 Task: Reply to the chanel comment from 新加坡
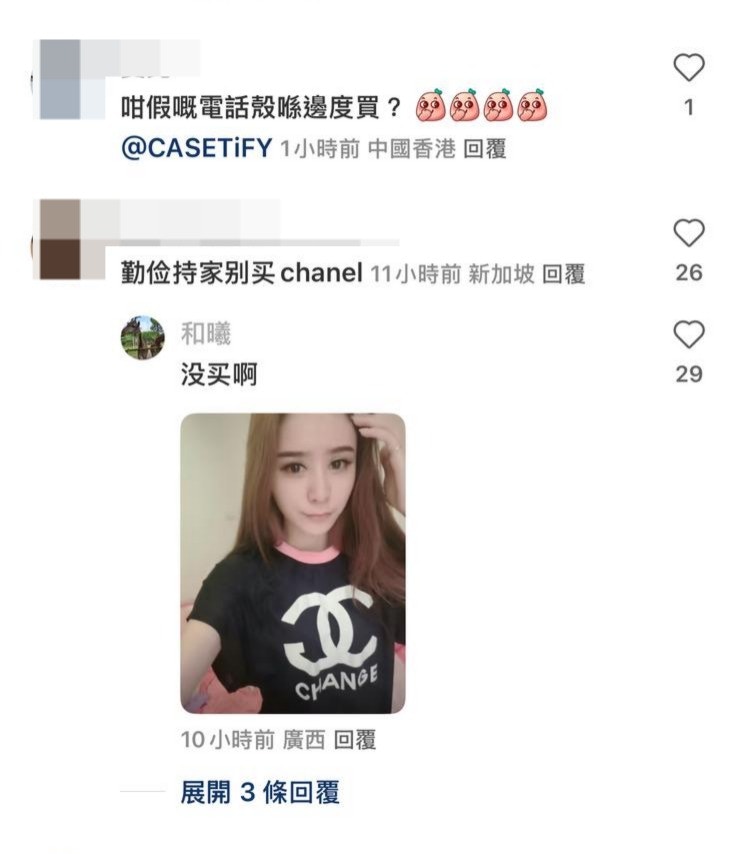pyautogui.click(x=562, y=273)
